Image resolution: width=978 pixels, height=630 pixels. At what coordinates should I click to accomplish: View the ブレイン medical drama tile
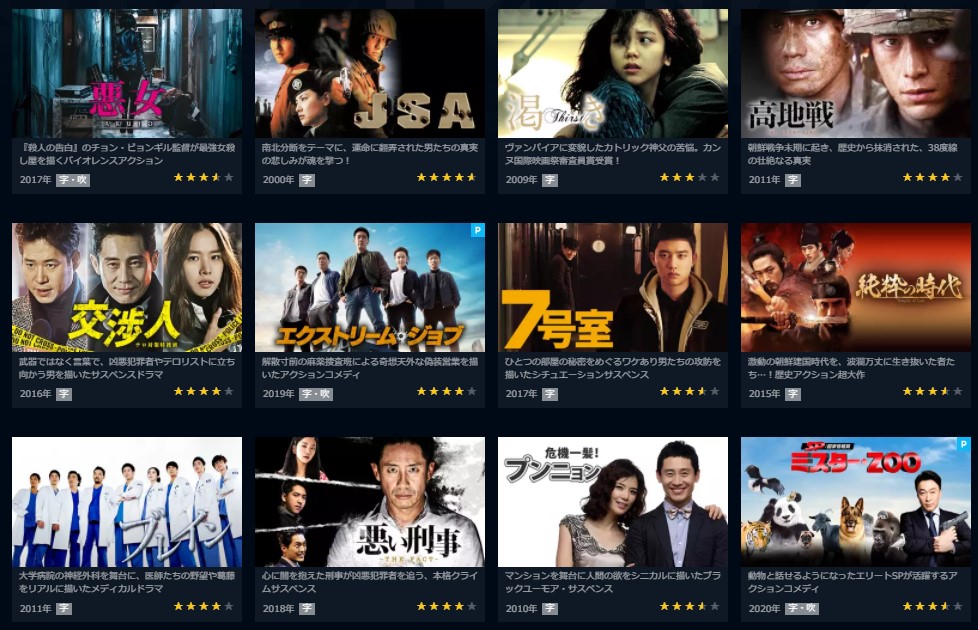[127, 502]
